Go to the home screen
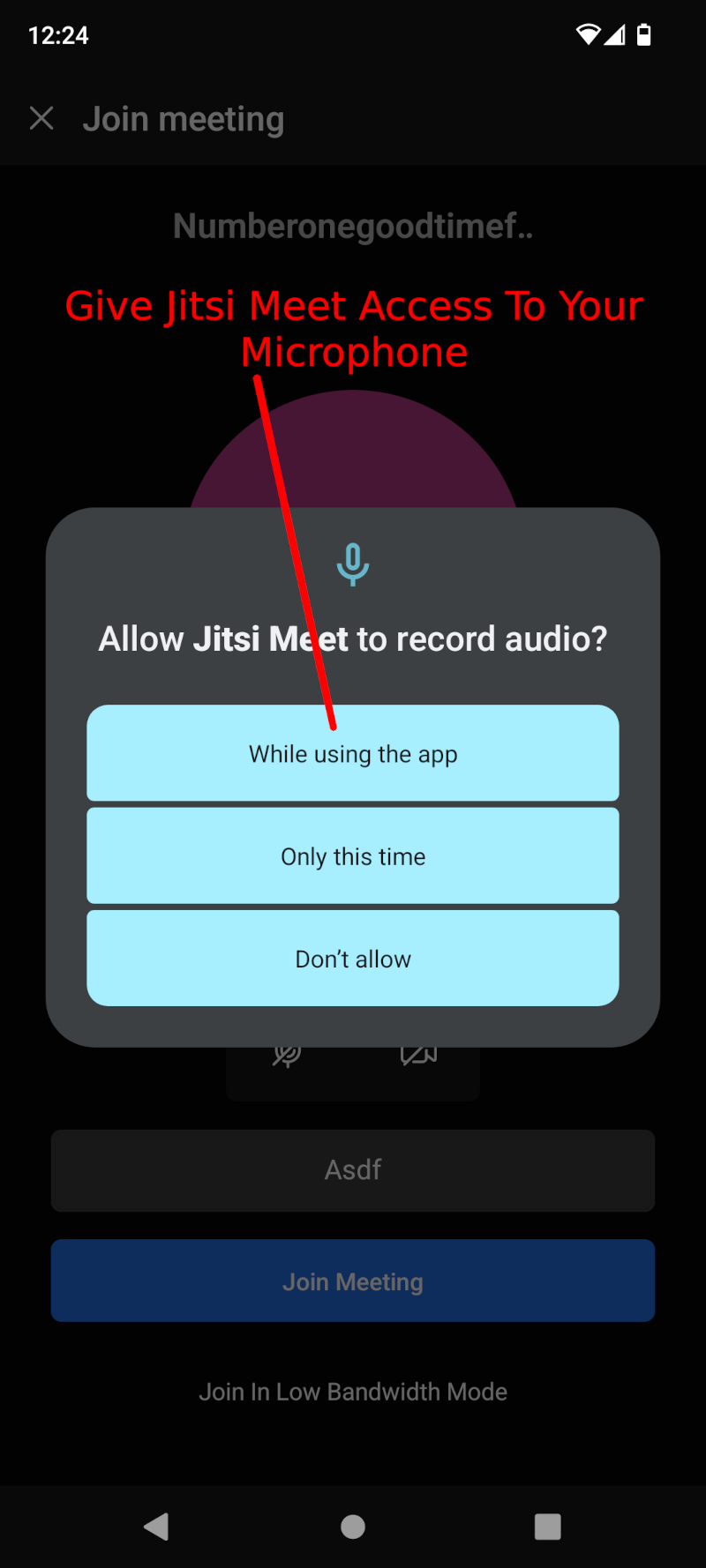Image resolution: width=706 pixels, height=1568 pixels. (353, 1527)
